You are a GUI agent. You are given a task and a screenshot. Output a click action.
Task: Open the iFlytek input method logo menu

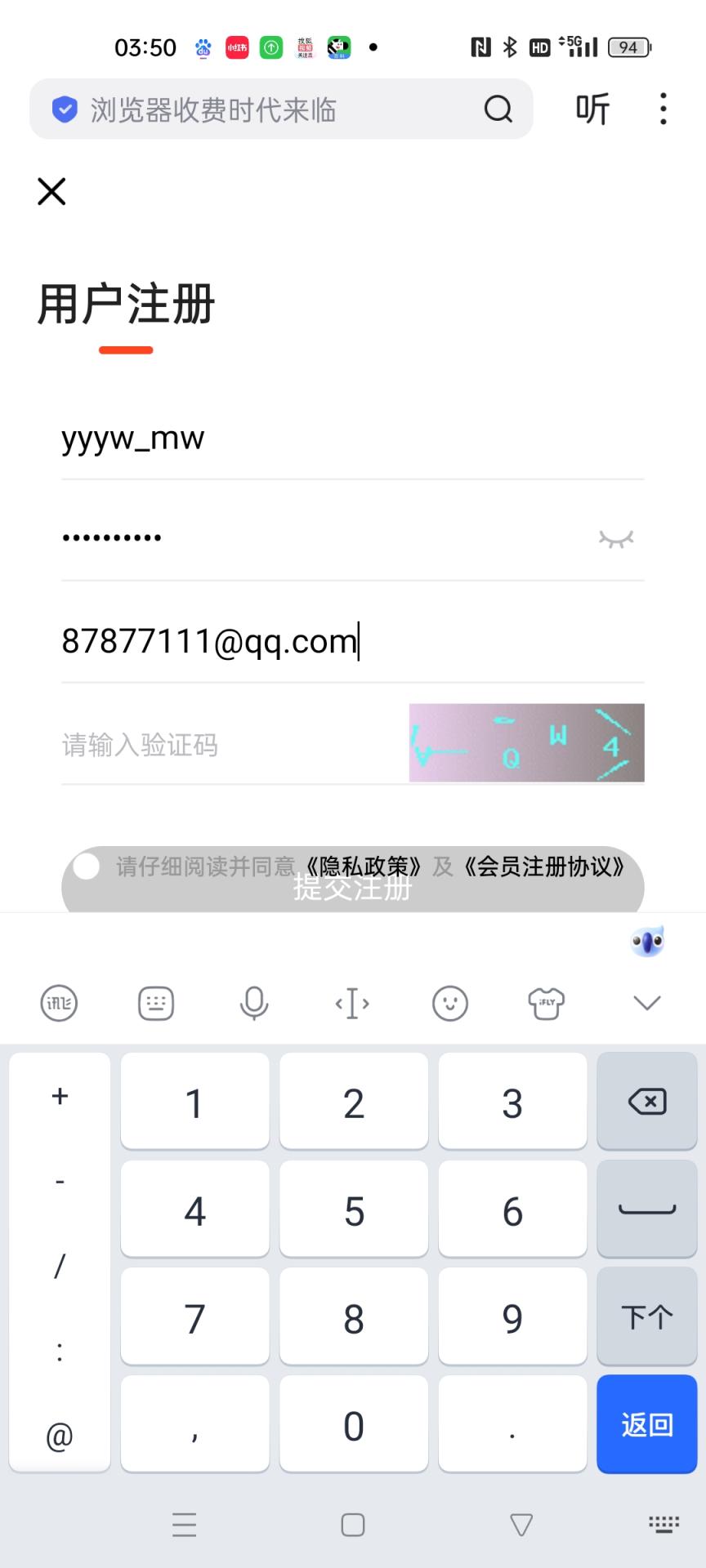pos(58,1003)
